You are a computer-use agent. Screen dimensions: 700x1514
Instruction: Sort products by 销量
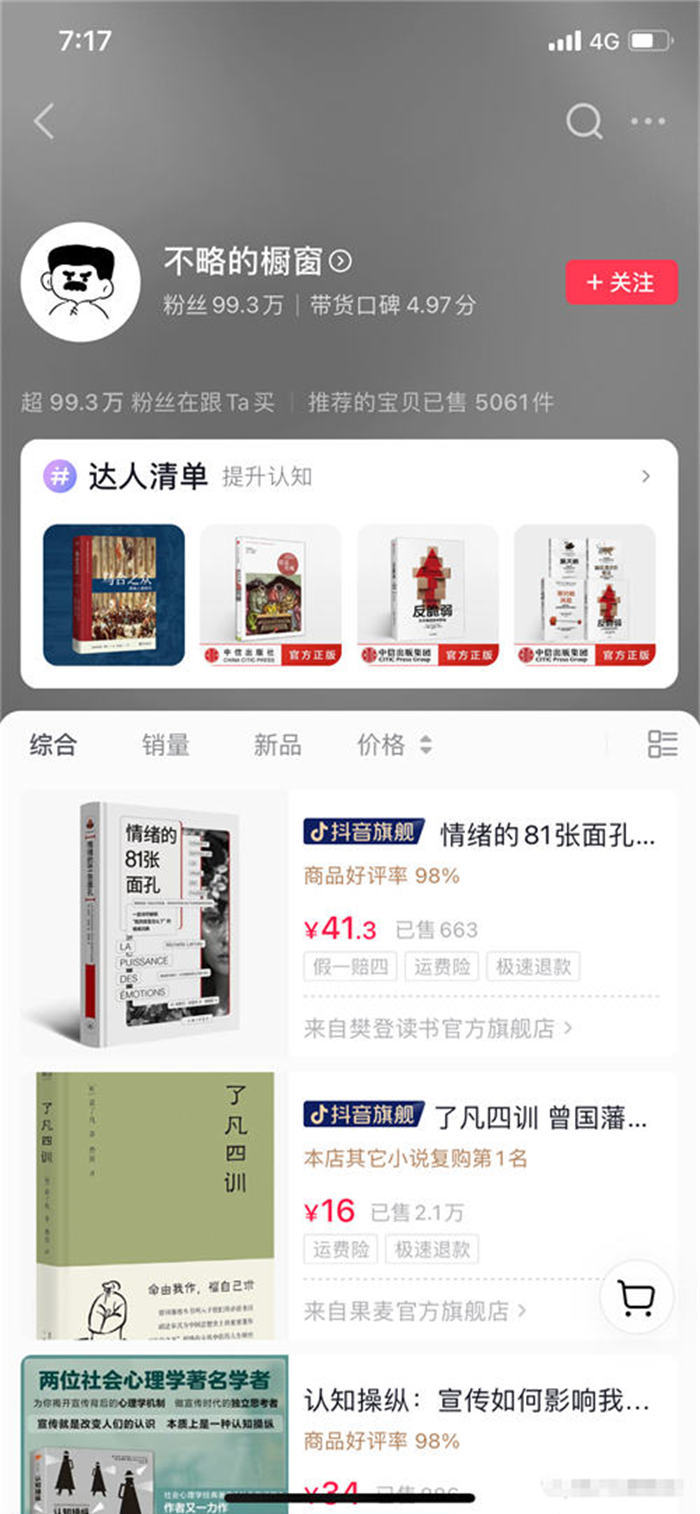click(x=165, y=744)
